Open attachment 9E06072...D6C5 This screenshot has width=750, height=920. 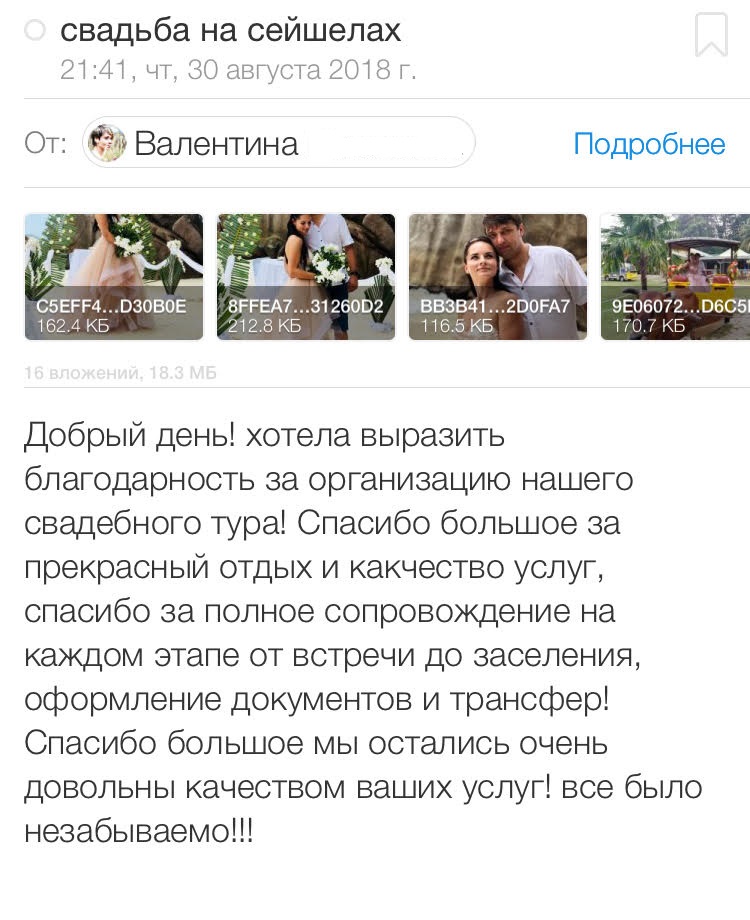pyautogui.click(x=675, y=277)
